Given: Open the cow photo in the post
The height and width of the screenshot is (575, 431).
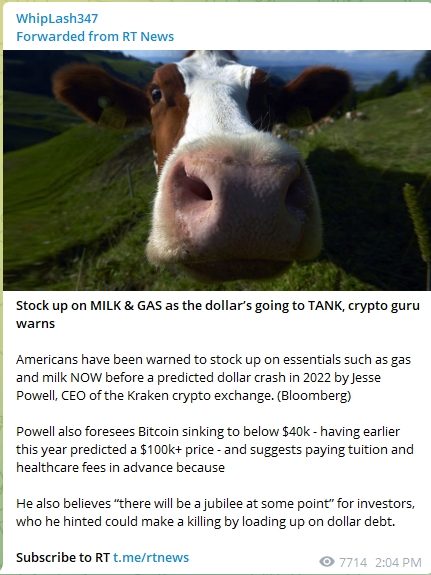Looking at the screenshot, I should coord(217,170).
